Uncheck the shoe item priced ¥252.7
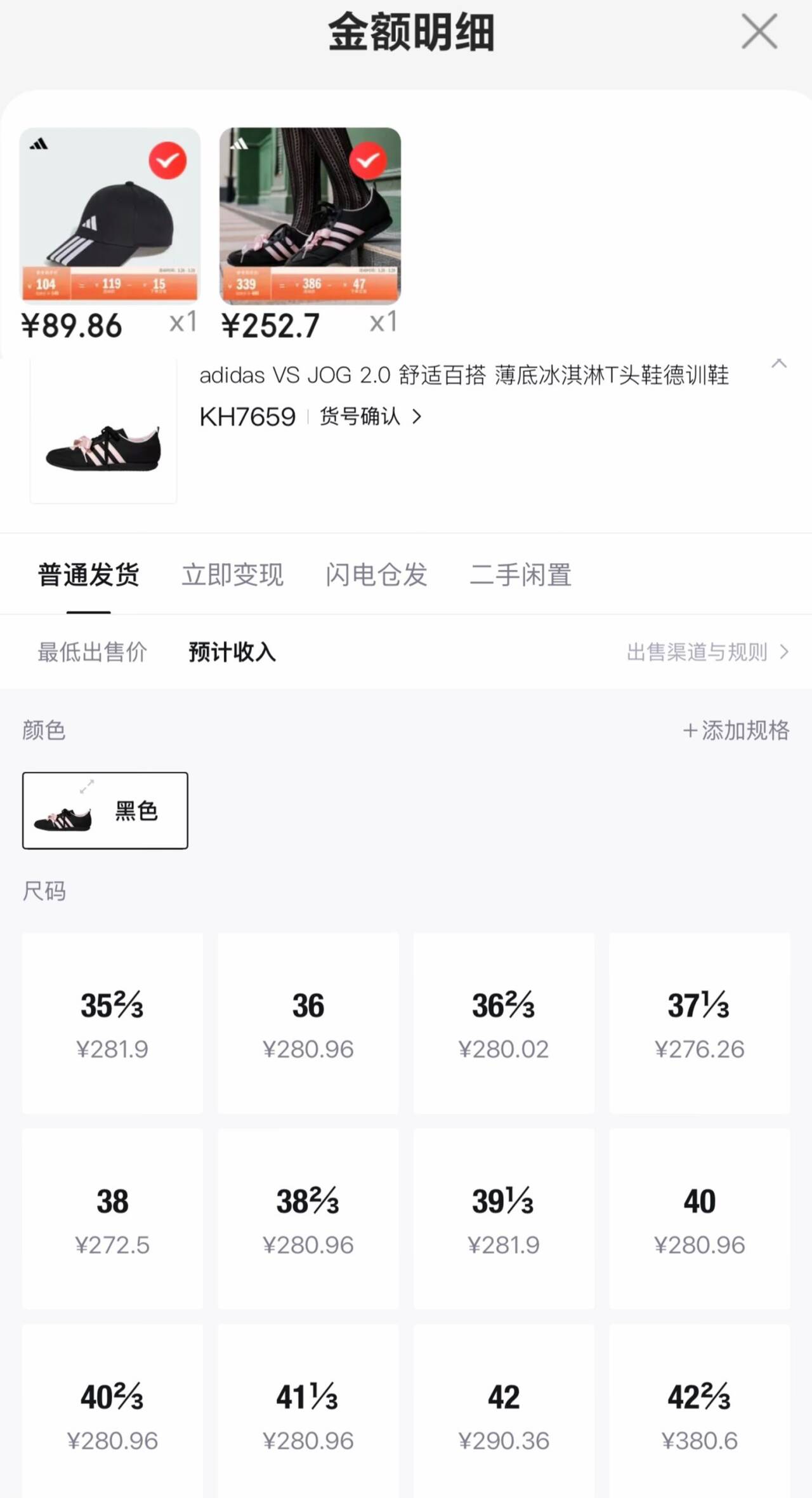Screen dimensions: 812x1498 click(x=368, y=160)
